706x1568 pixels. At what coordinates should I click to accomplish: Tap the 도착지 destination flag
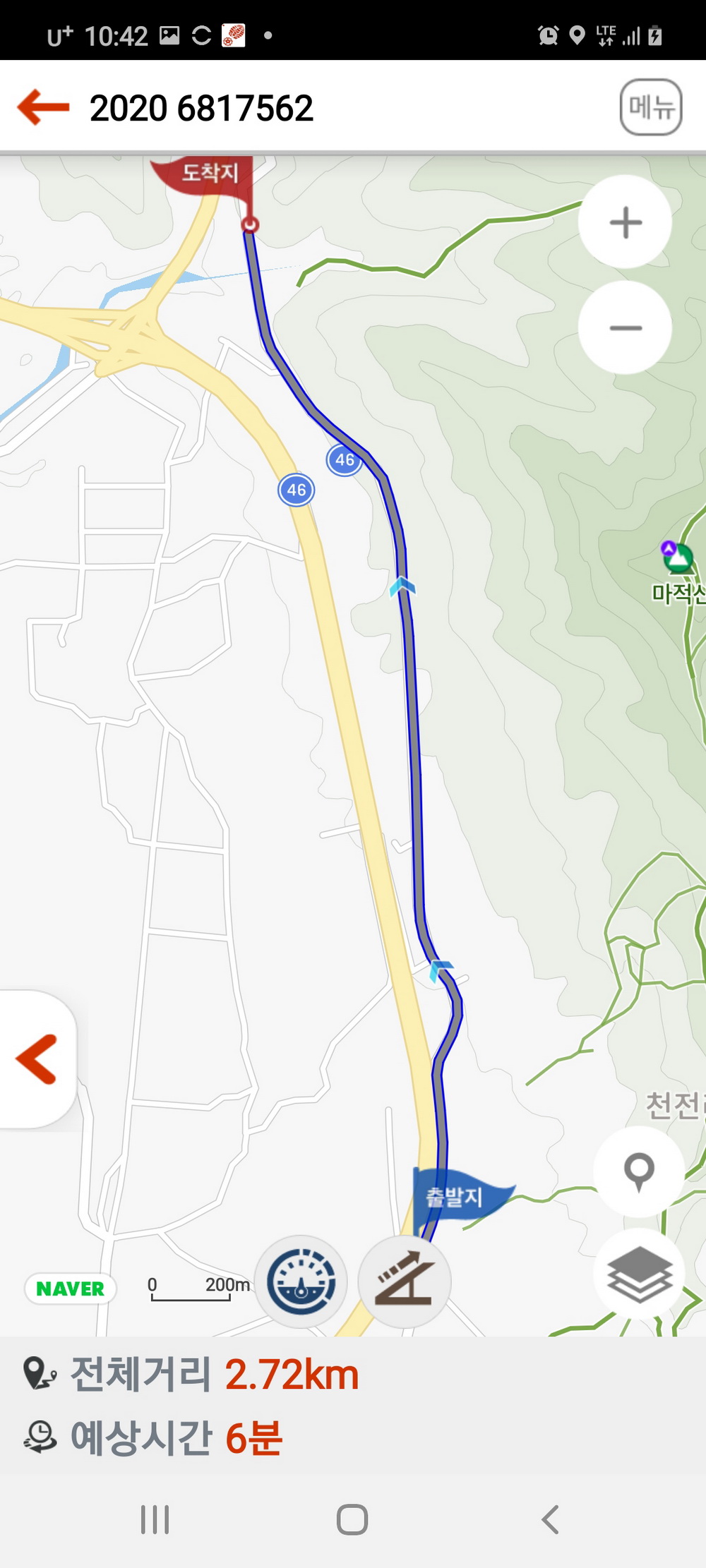pos(210,174)
